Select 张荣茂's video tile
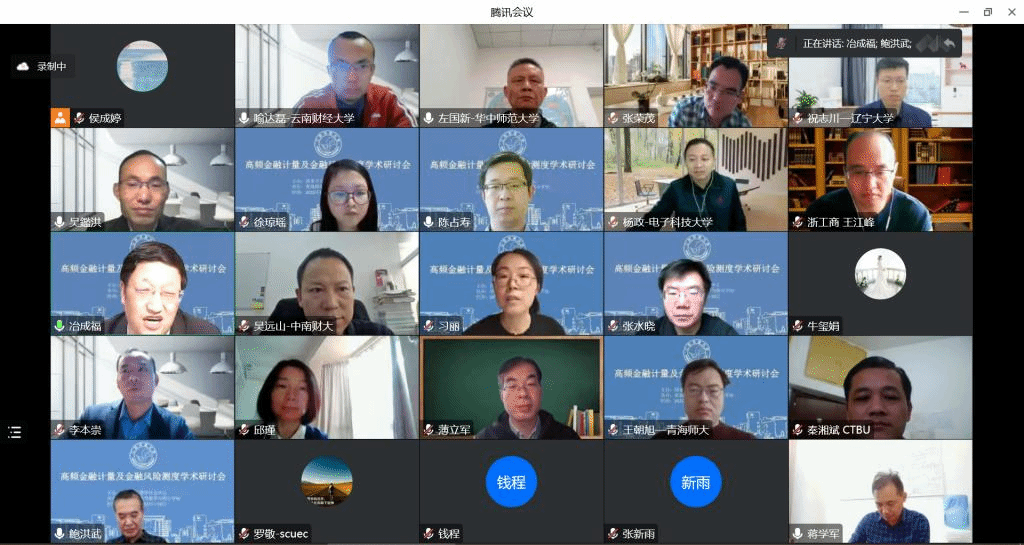Image resolution: width=1024 pixels, height=545 pixels. click(x=695, y=75)
